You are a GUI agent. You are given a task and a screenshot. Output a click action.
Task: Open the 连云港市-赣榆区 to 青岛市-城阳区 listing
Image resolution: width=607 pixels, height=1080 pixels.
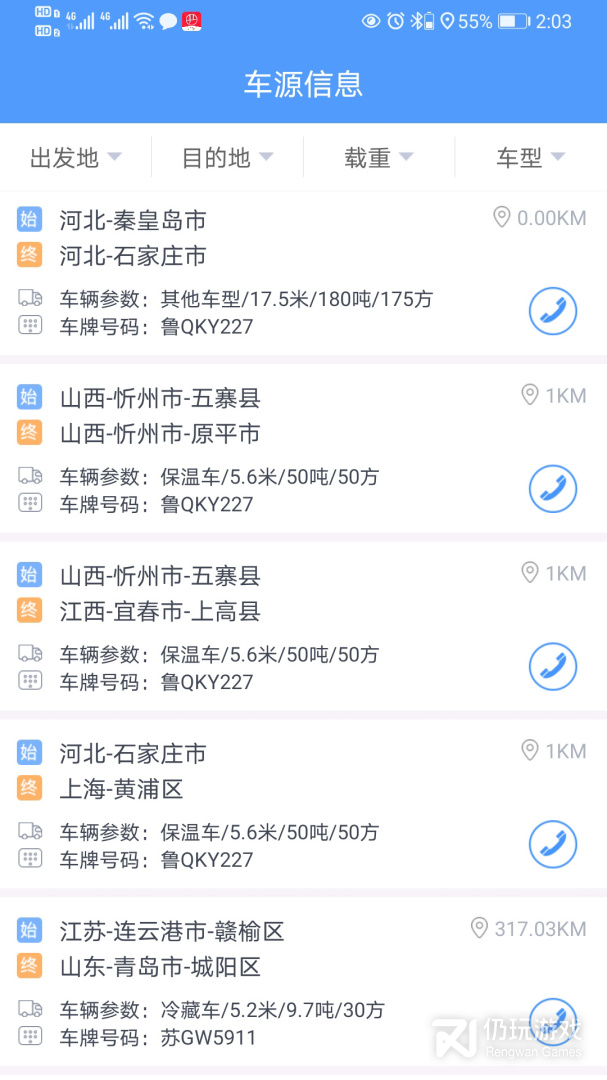[x=303, y=982]
